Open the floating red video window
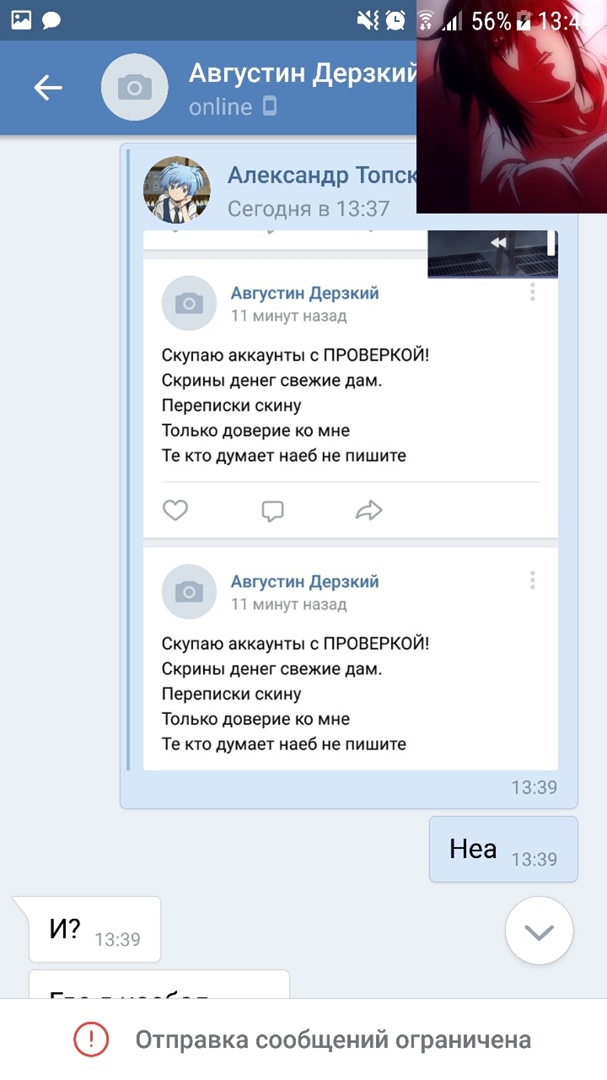607x1080 pixels. click(x=510, y=106)
